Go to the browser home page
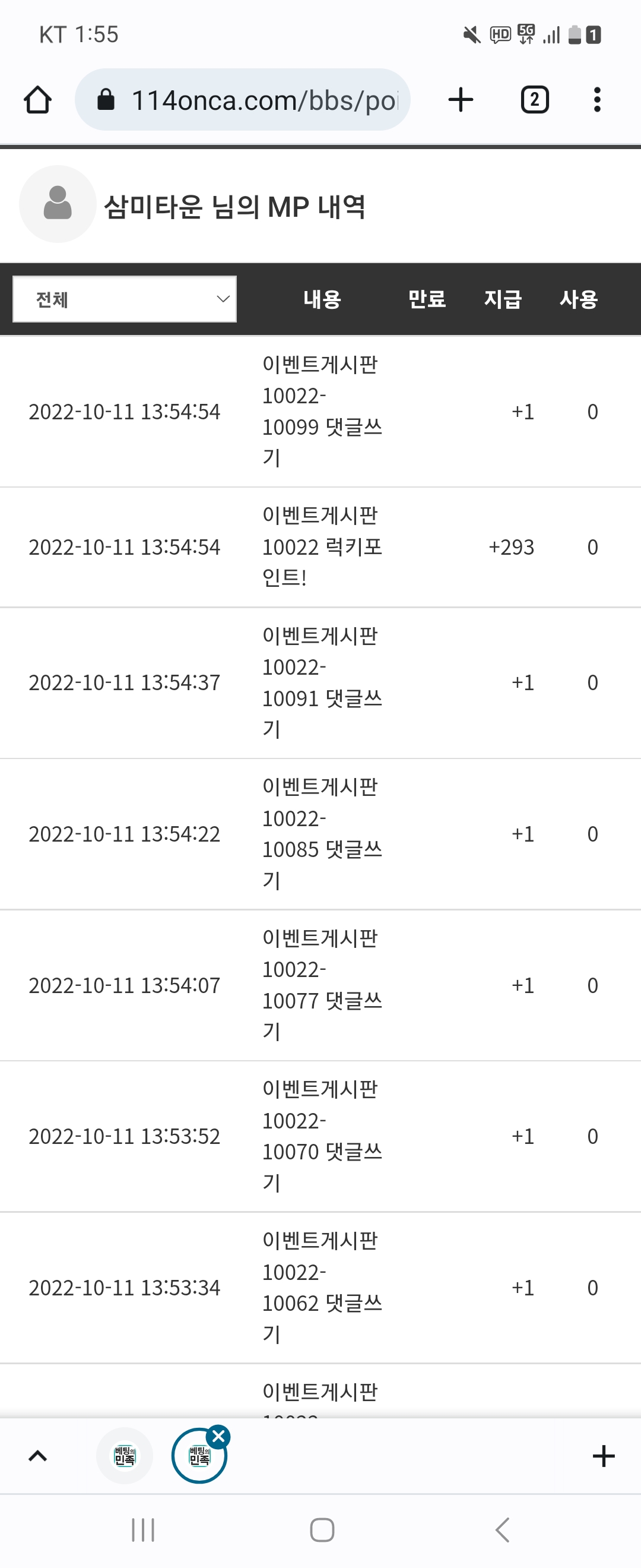The width and height of the screenshot is (641, 1568). click(38, 100)
